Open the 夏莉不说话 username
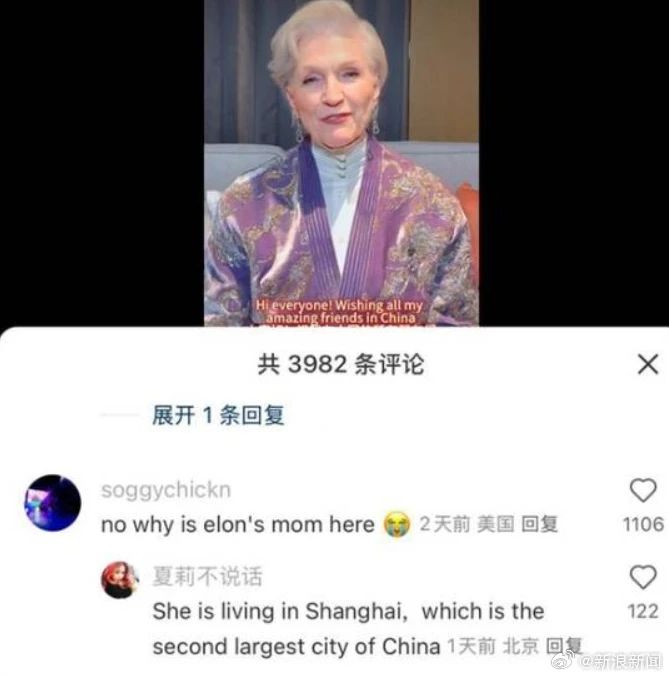 point(207,577)
